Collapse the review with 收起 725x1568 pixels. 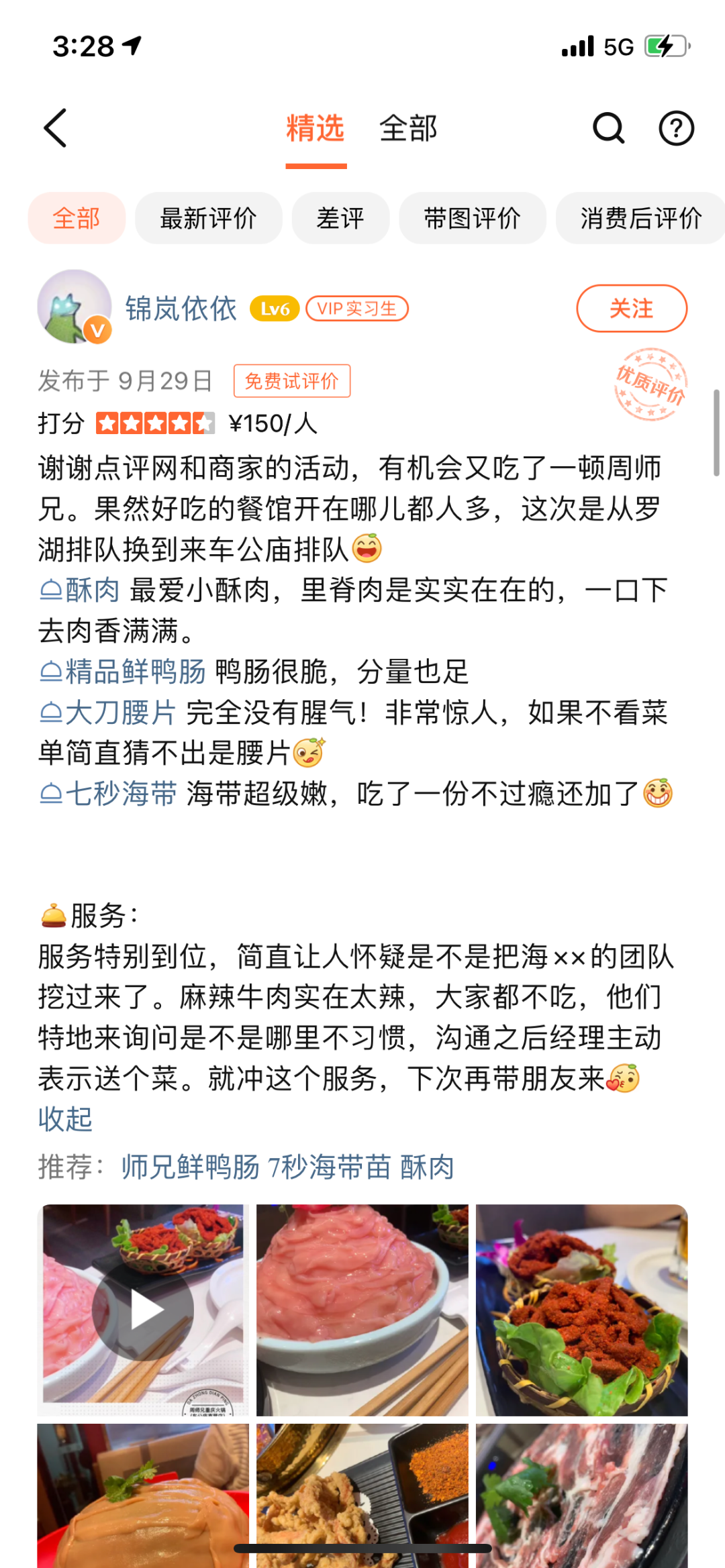click(x=65, y=1119)
